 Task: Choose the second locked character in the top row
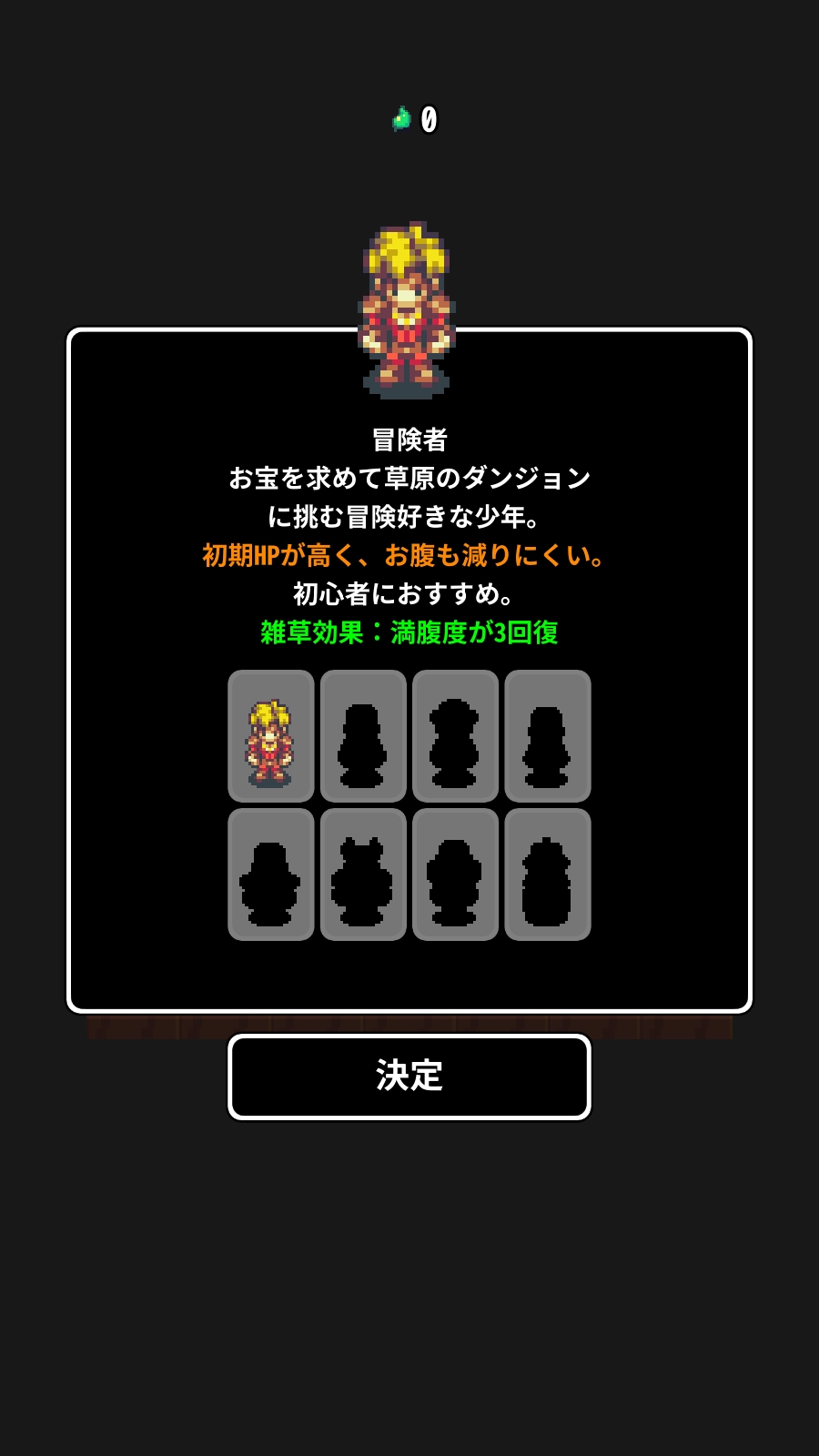[x=363, y=736]
